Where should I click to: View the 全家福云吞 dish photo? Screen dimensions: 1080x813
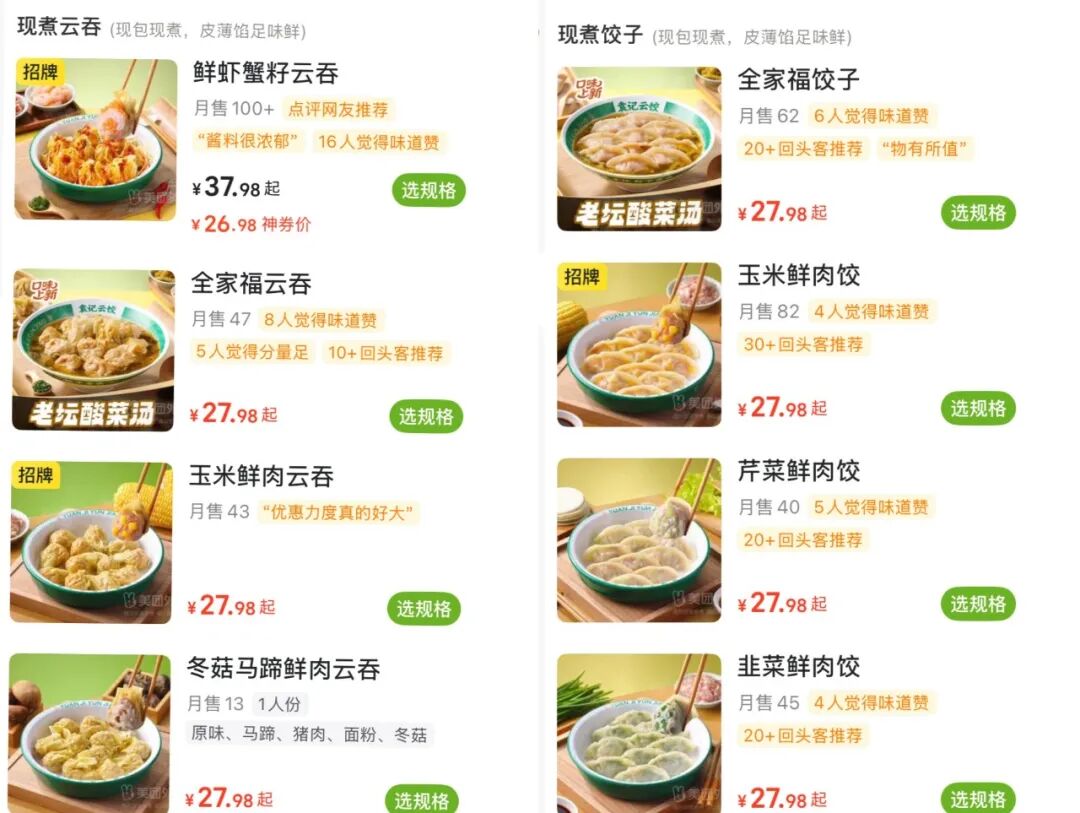93,350
